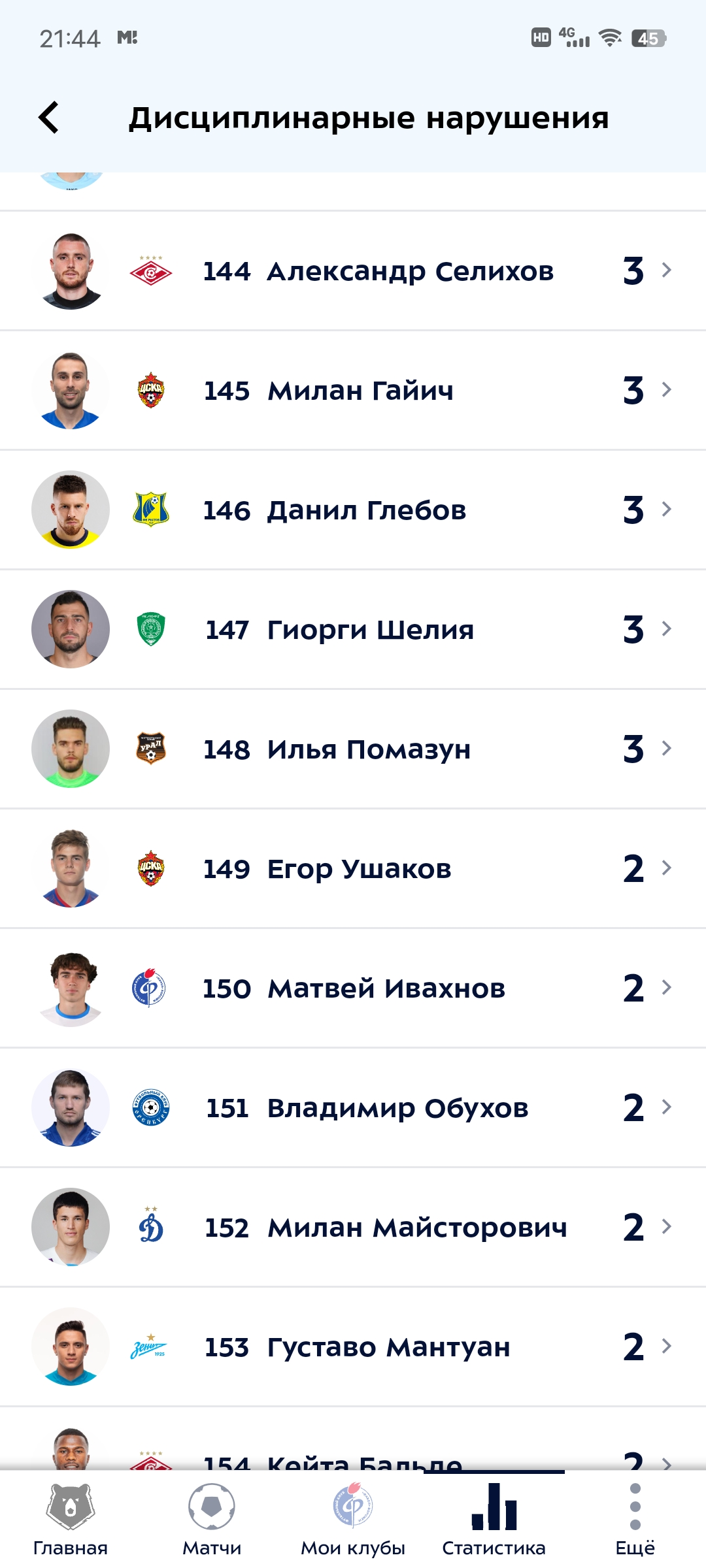
Task: Go back from Дисциплинарные нарушения
Action: click(x=49, y=118)
